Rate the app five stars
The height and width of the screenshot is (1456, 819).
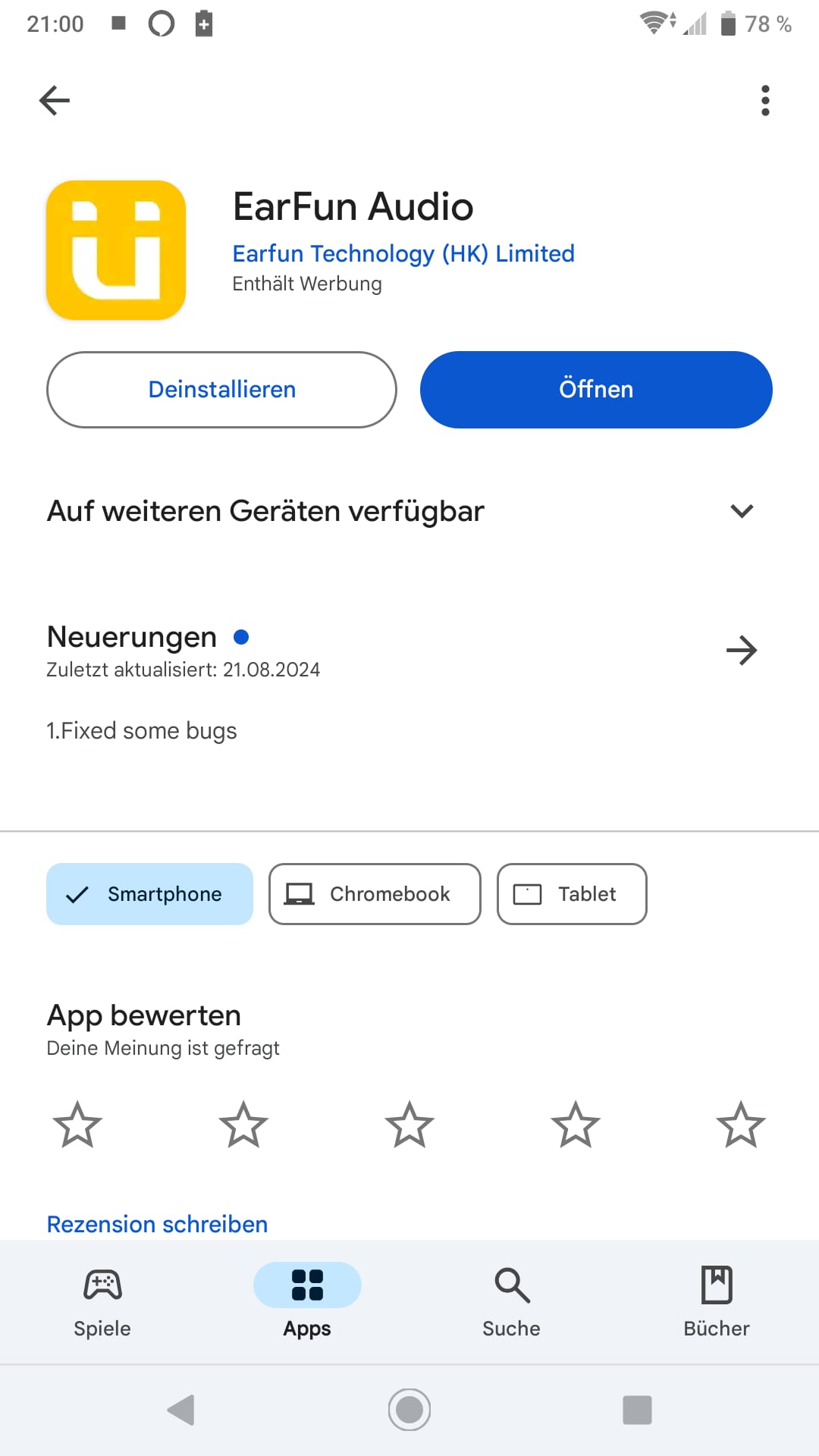[741, 1125]
